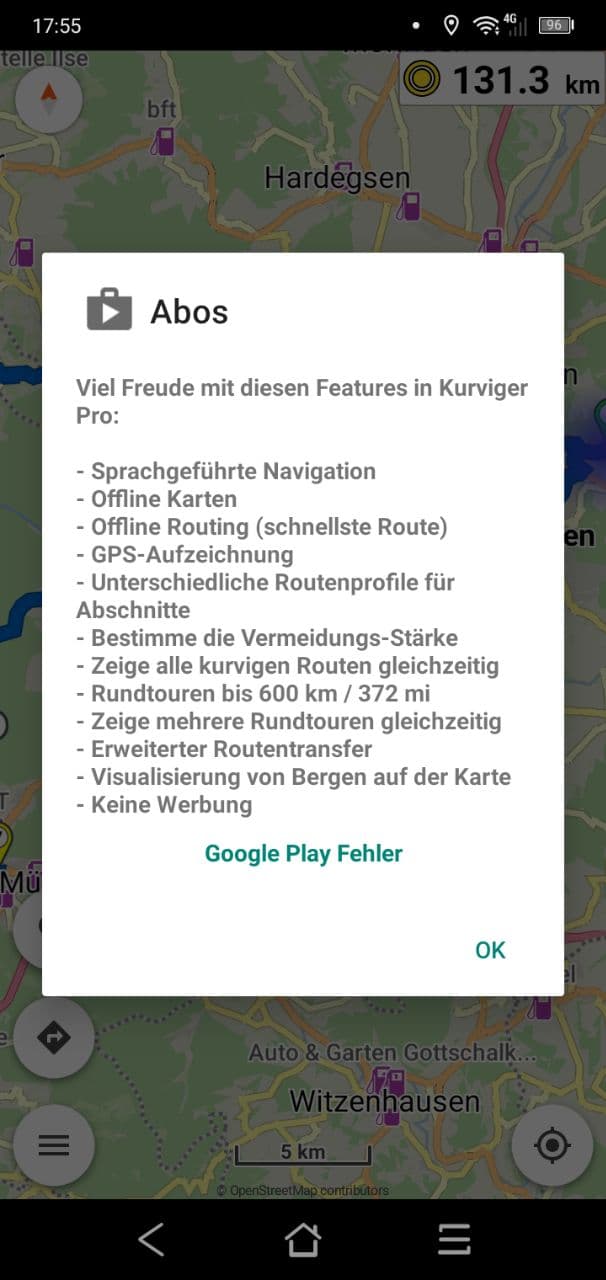Go back with the system back button
Image resolution: width=606 pixels, height=1280 pixels.
click(x=151, y=1240)
